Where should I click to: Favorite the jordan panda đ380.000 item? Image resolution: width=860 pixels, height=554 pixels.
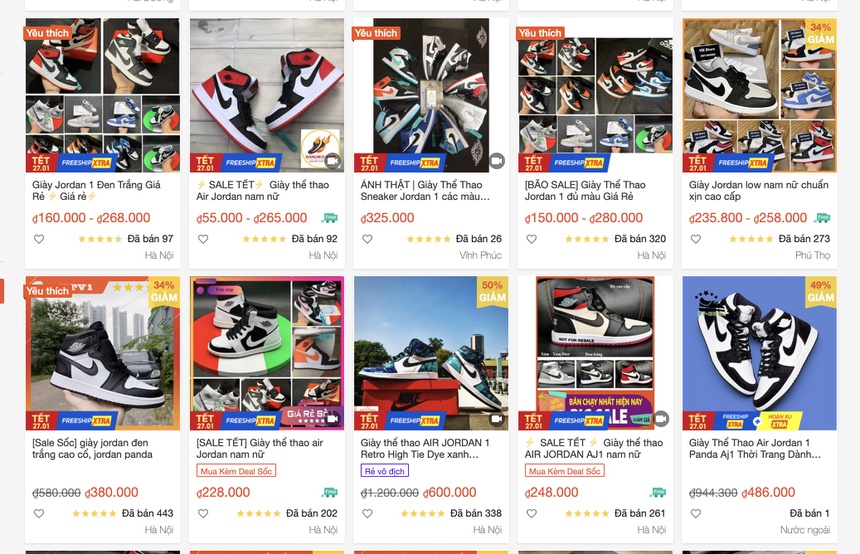click(x=39, y=513)
